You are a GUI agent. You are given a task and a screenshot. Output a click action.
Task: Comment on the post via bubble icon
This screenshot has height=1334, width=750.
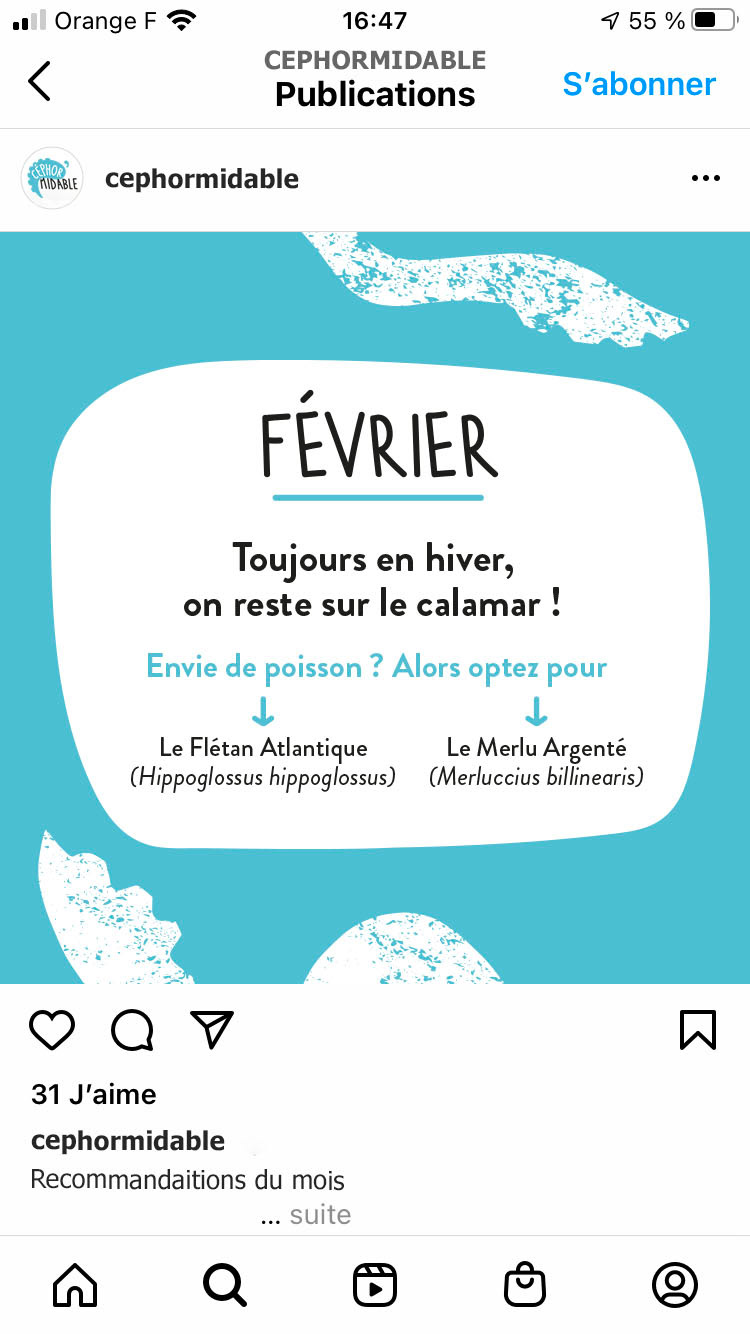click(x=132, y=1030)
